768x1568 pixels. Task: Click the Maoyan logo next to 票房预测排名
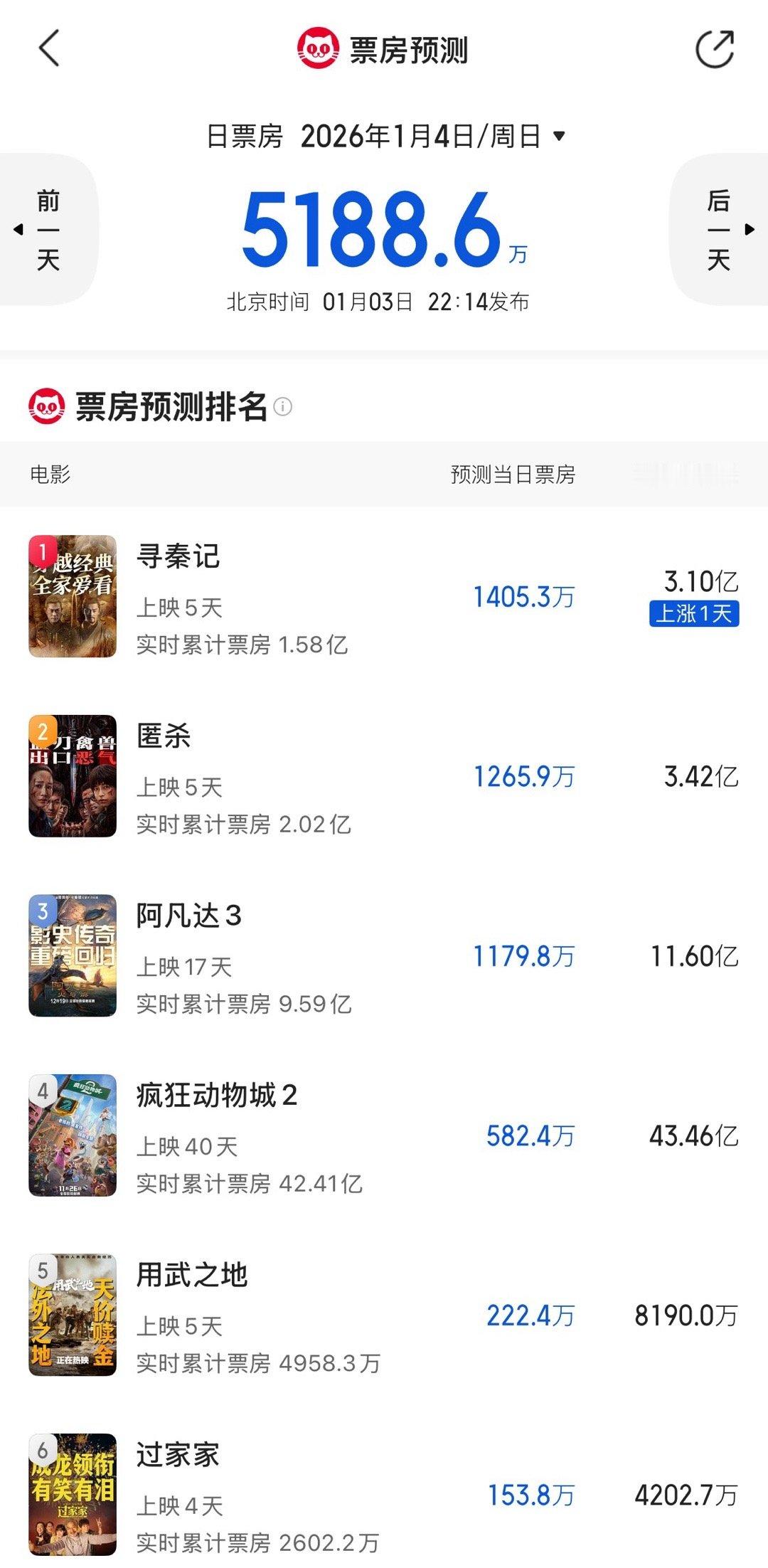coord(47,405)
